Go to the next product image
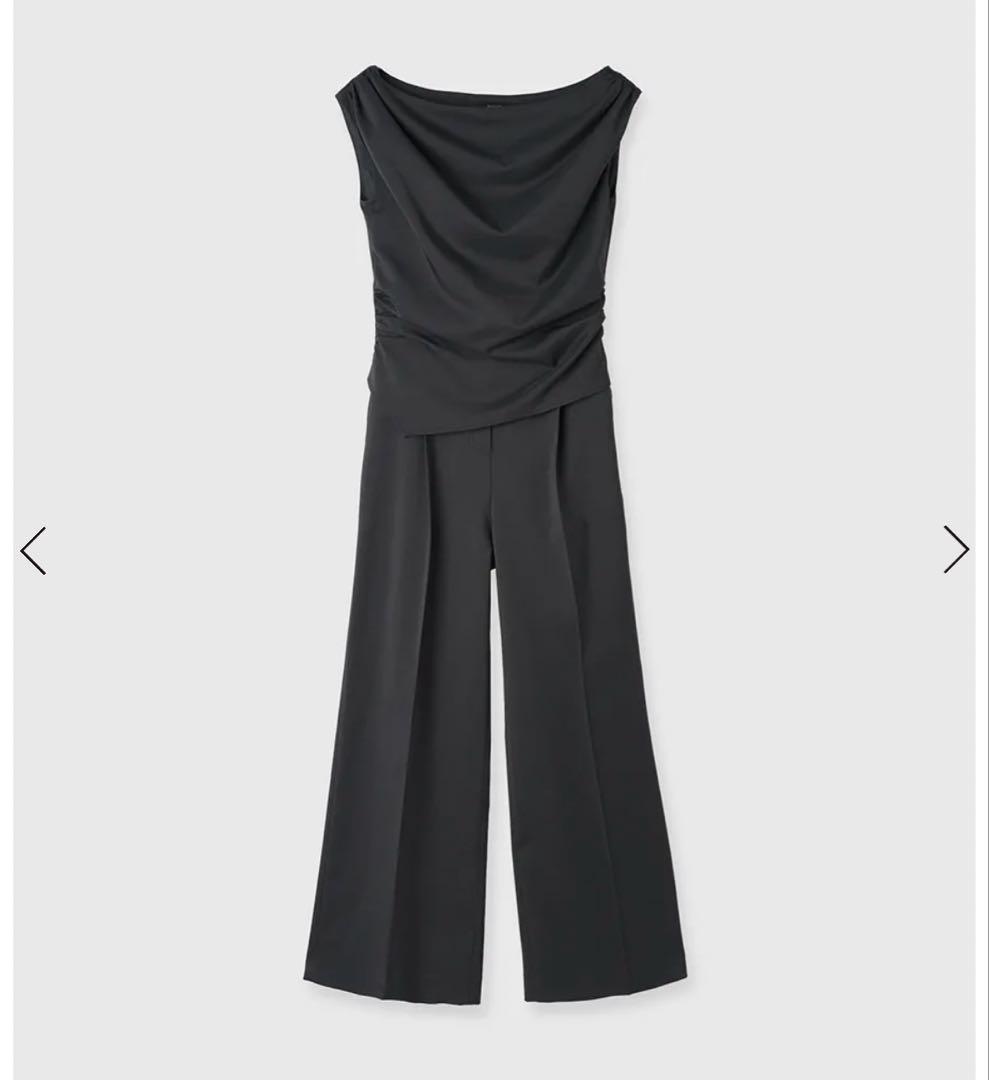Image resolution: width=989 pixels, height=1080 pixels. pyautogui.click(x=955, y=549)
